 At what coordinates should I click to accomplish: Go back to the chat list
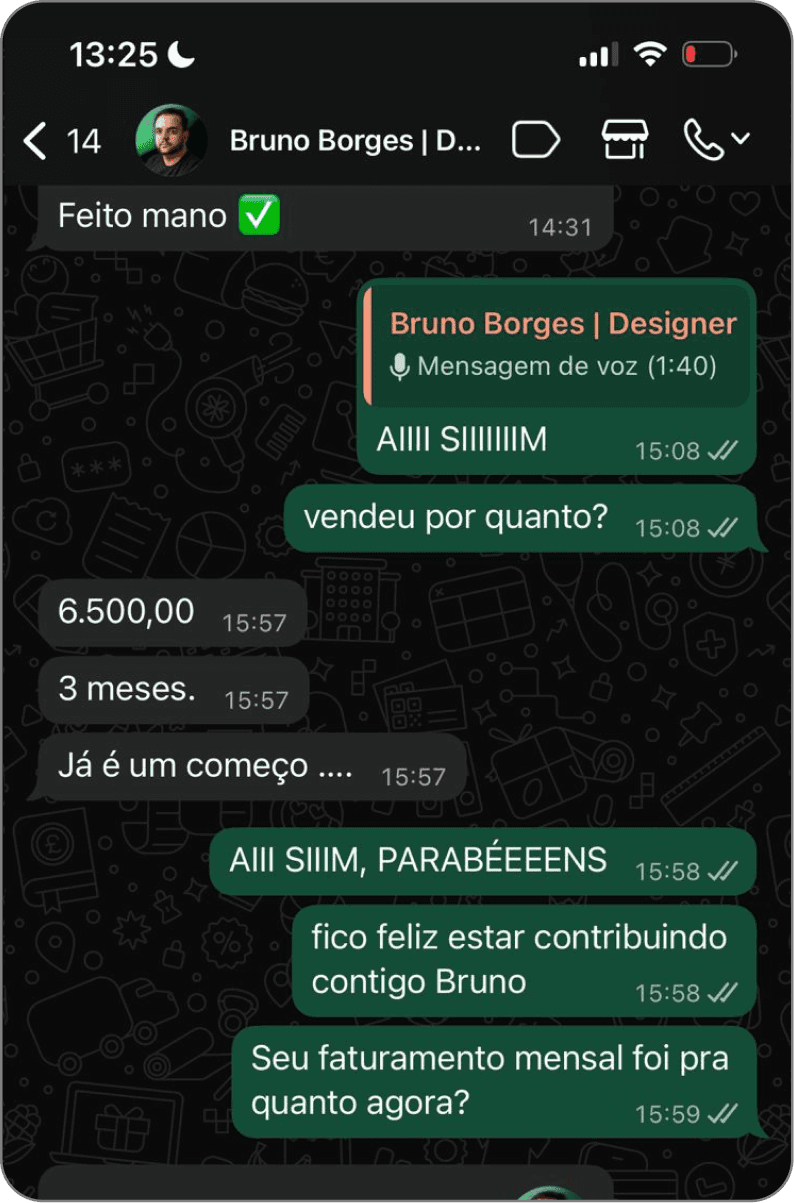pyautogui.click(x=36, y=141)
